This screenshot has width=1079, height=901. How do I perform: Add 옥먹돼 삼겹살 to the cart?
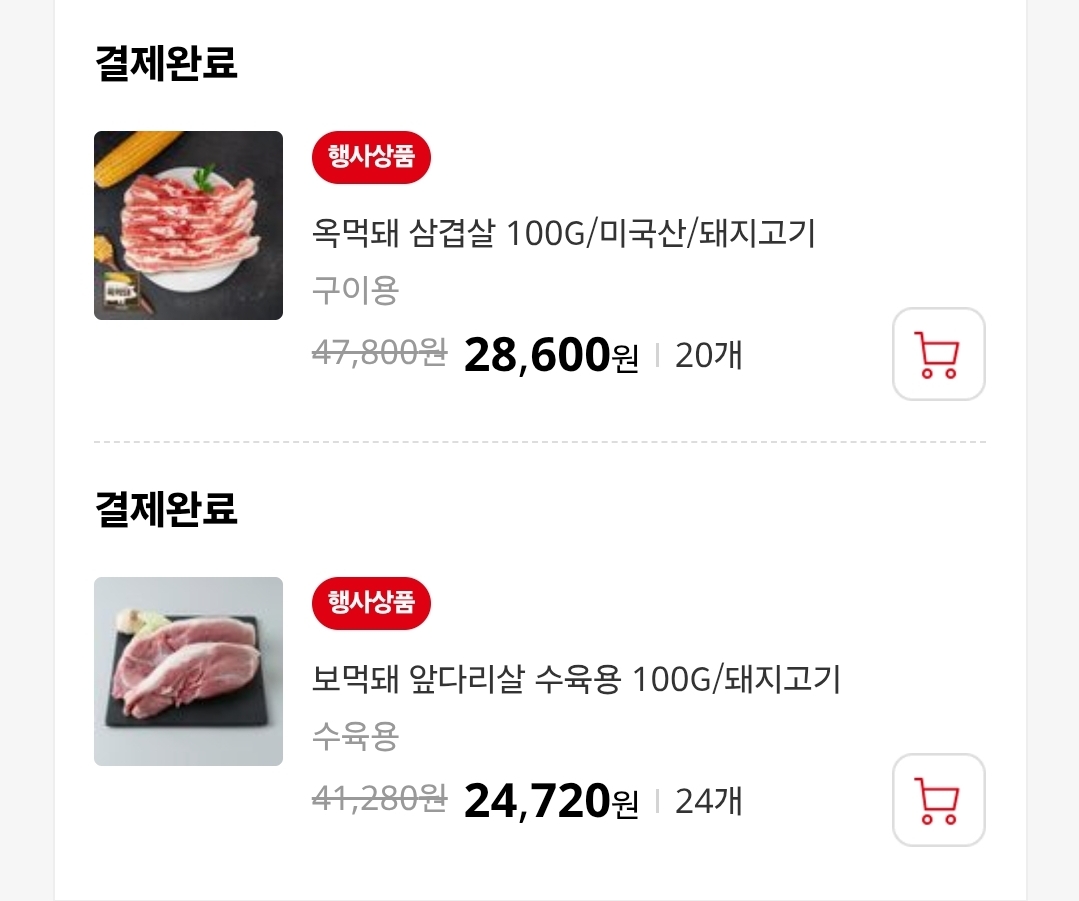(x=938, y=354)
